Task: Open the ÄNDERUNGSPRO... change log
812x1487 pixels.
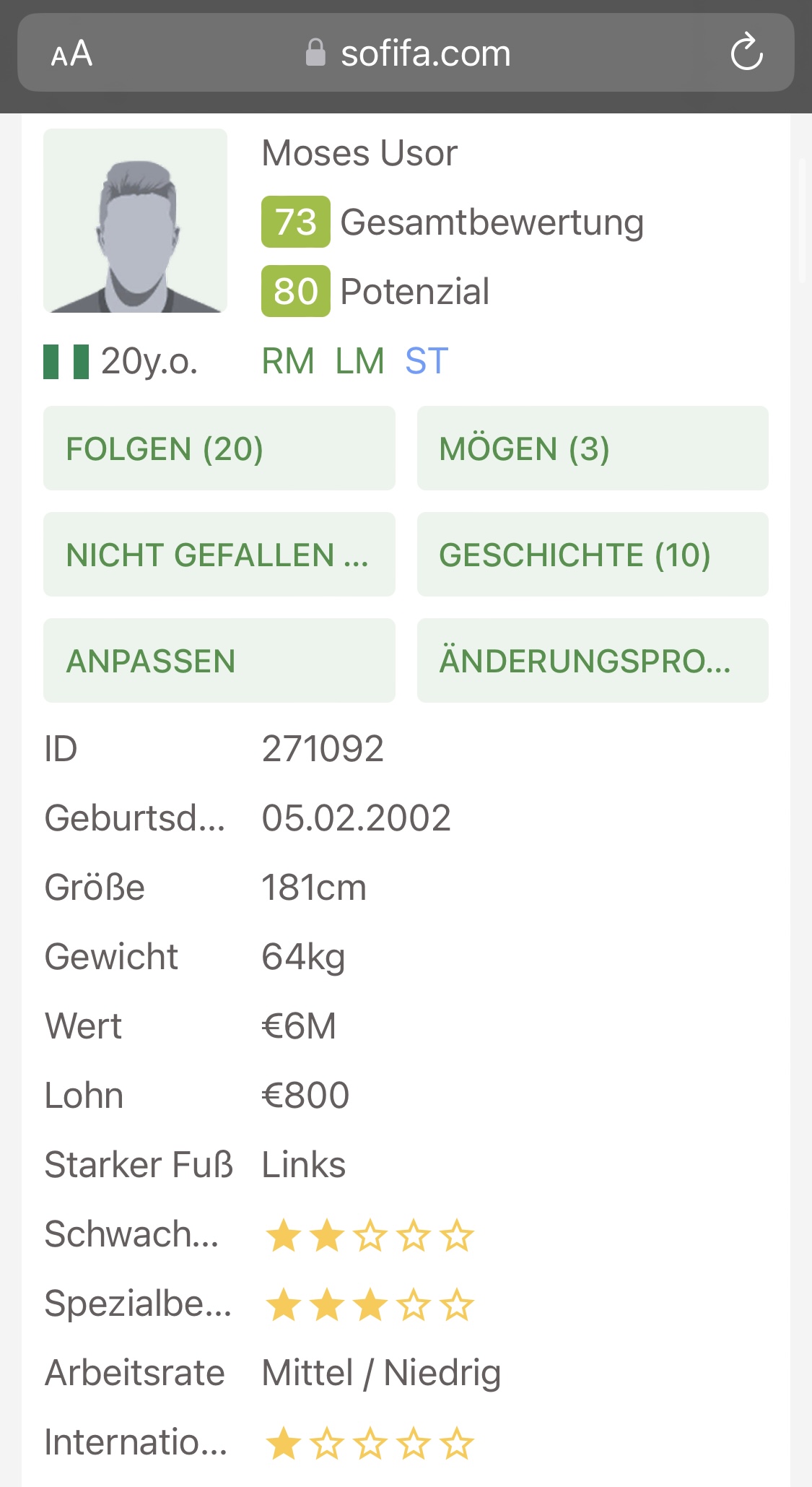Action: [593, 661]
